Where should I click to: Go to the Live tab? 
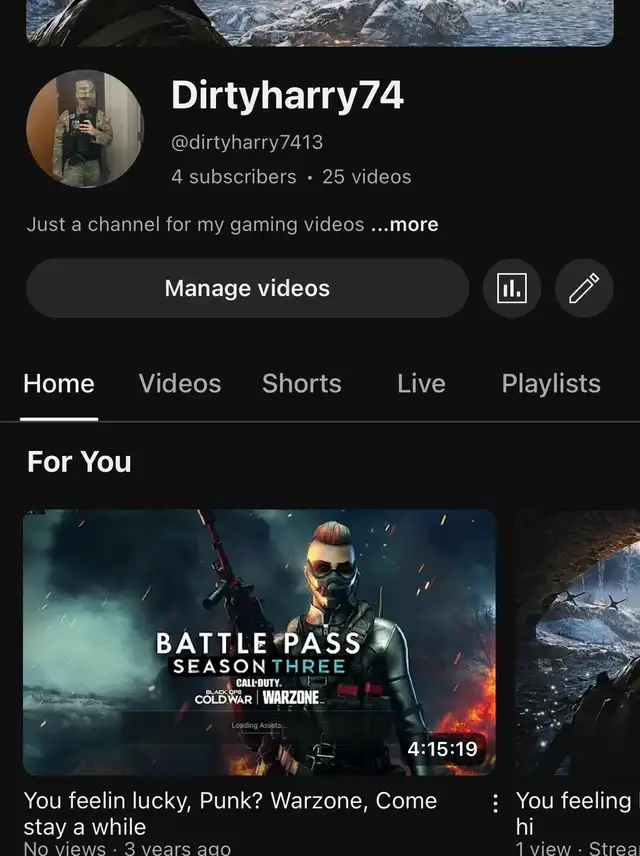(421, 384)
